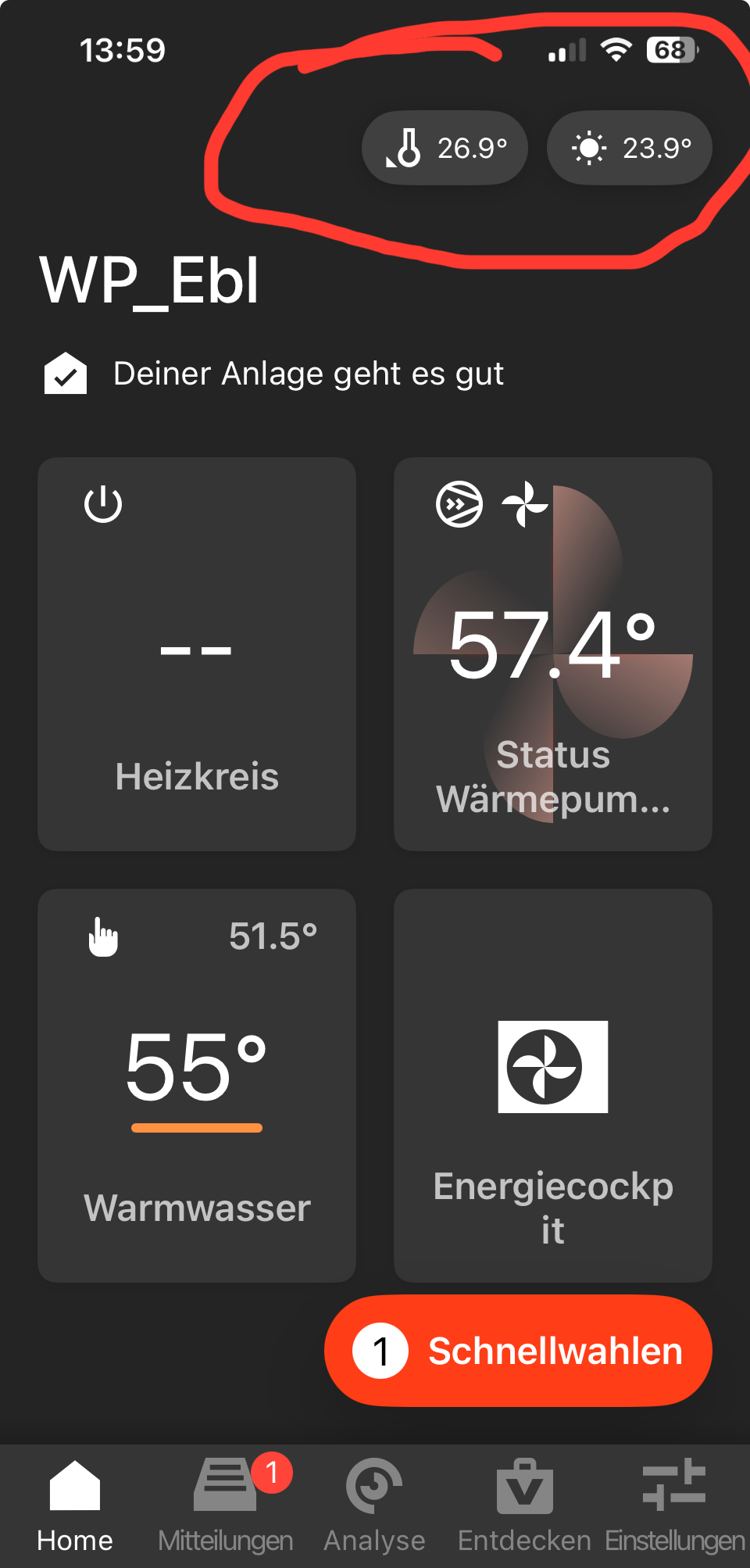This screenshot has width=750, height=1568.
Task: Open the Status Wärmepumpe card
Action: (x=552, y=654)
